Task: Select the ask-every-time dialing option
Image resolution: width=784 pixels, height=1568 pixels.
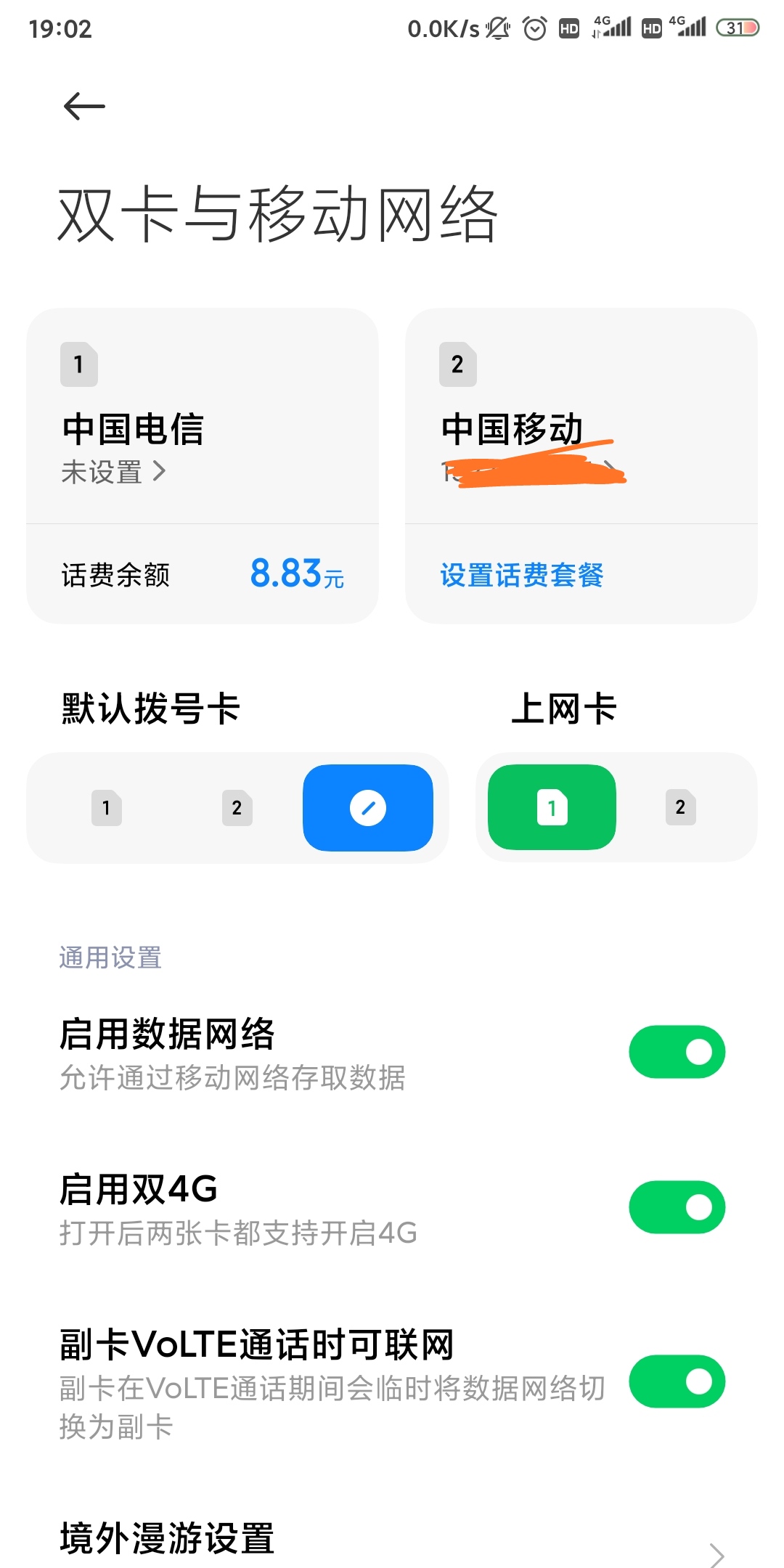Action: point(368,808)
